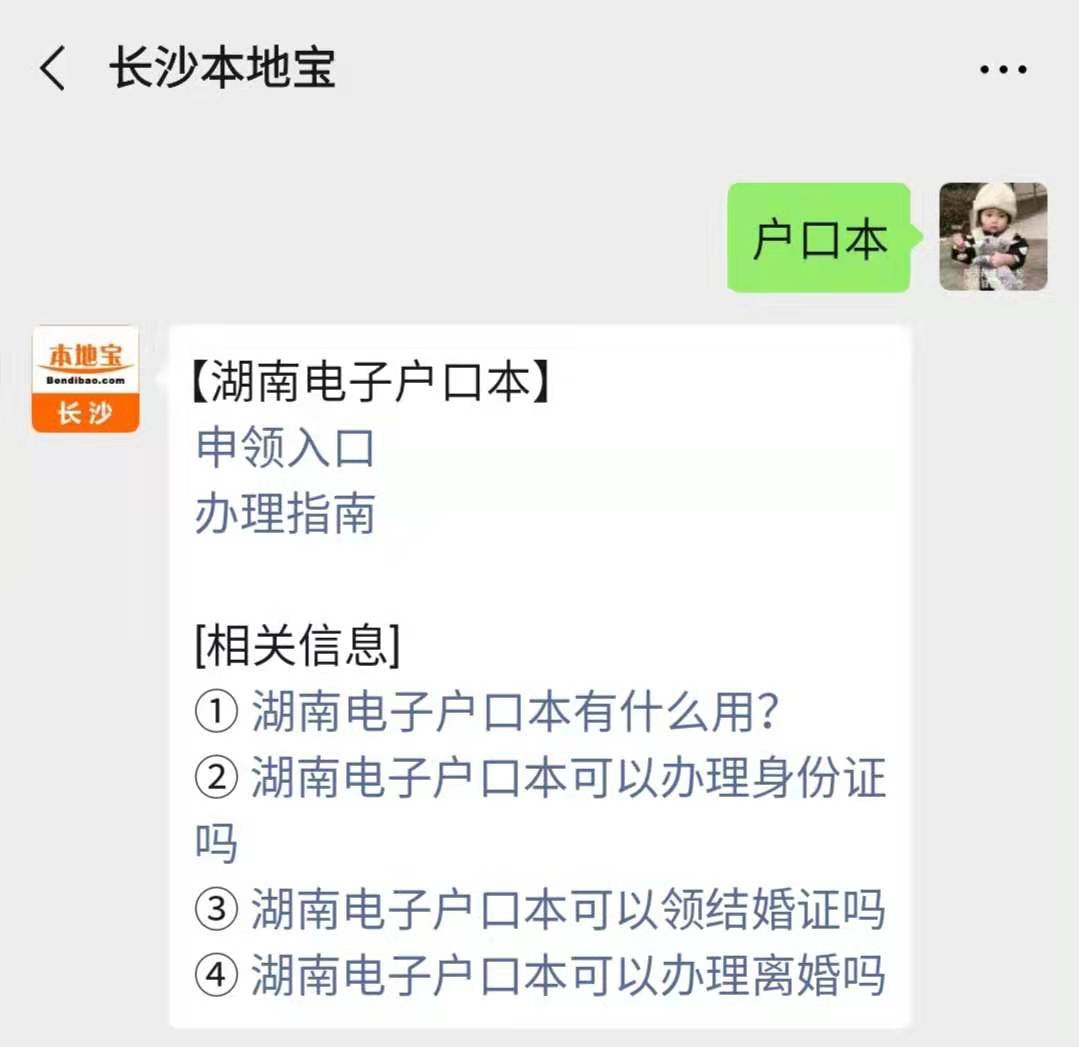This screenshot has width=1079, height=1047.
Task: View the 长沙本地宝 account avatar
Action: click(85, 379)
